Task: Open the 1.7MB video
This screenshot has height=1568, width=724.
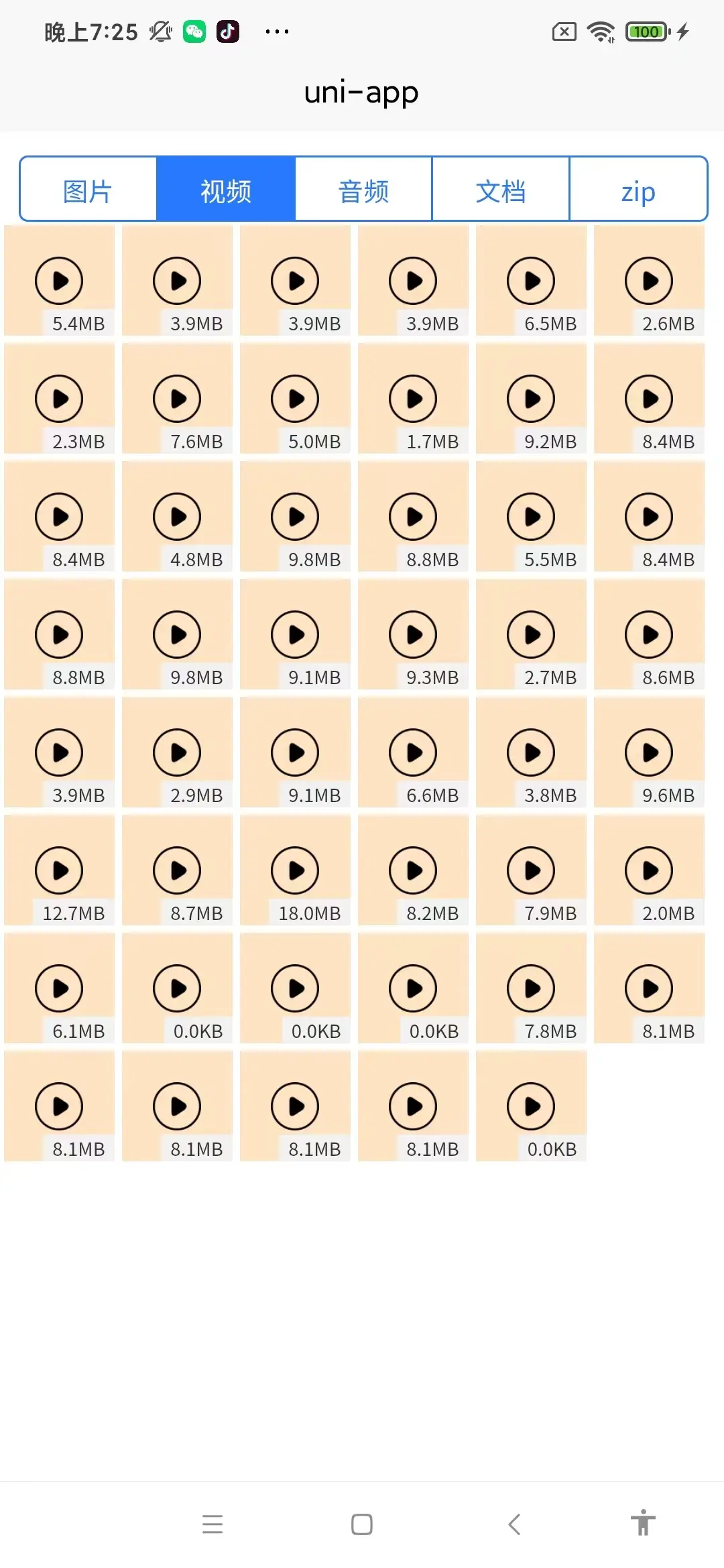Action: point(413,398)
